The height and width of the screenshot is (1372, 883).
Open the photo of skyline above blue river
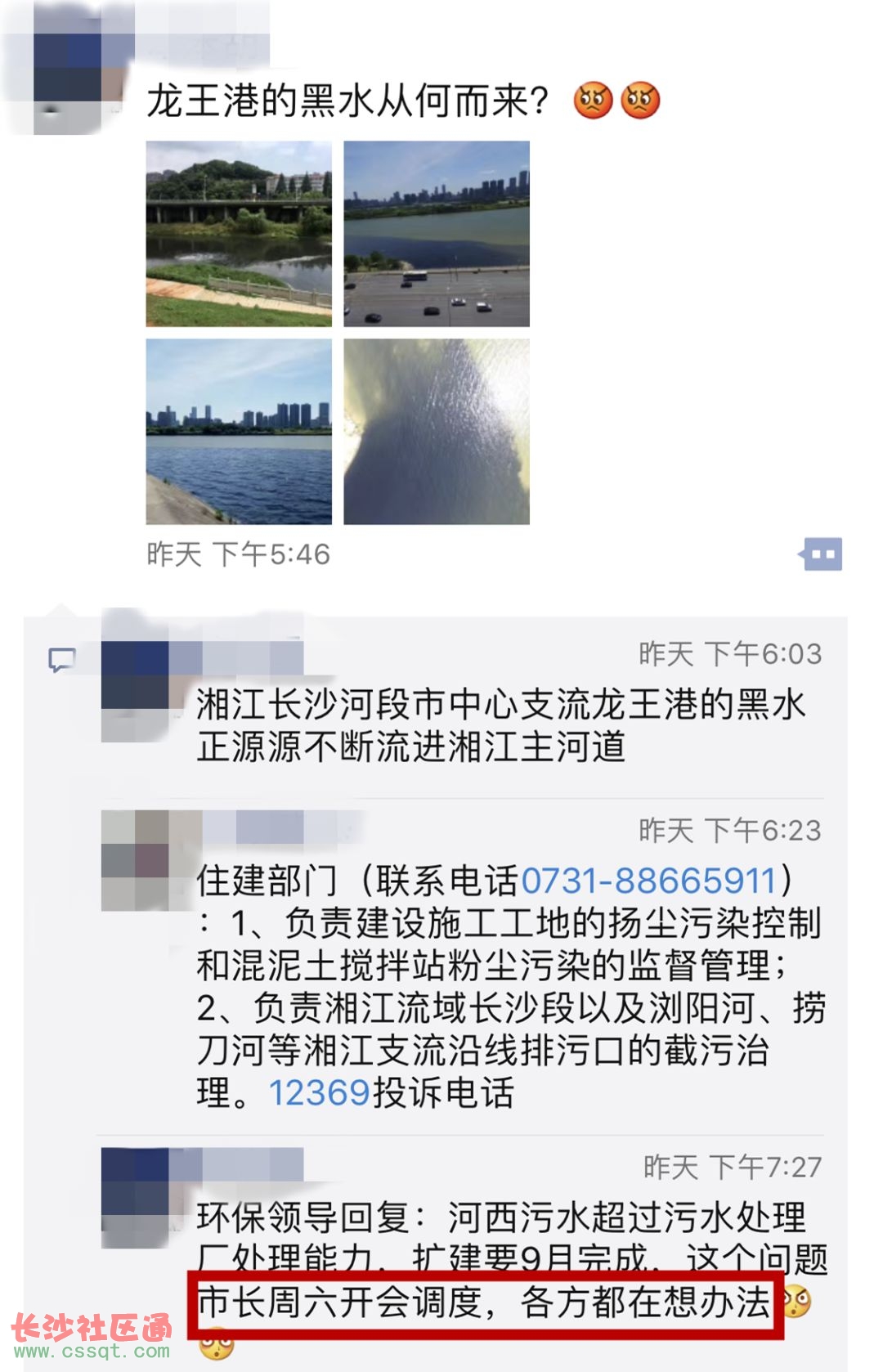coord(239,431)
